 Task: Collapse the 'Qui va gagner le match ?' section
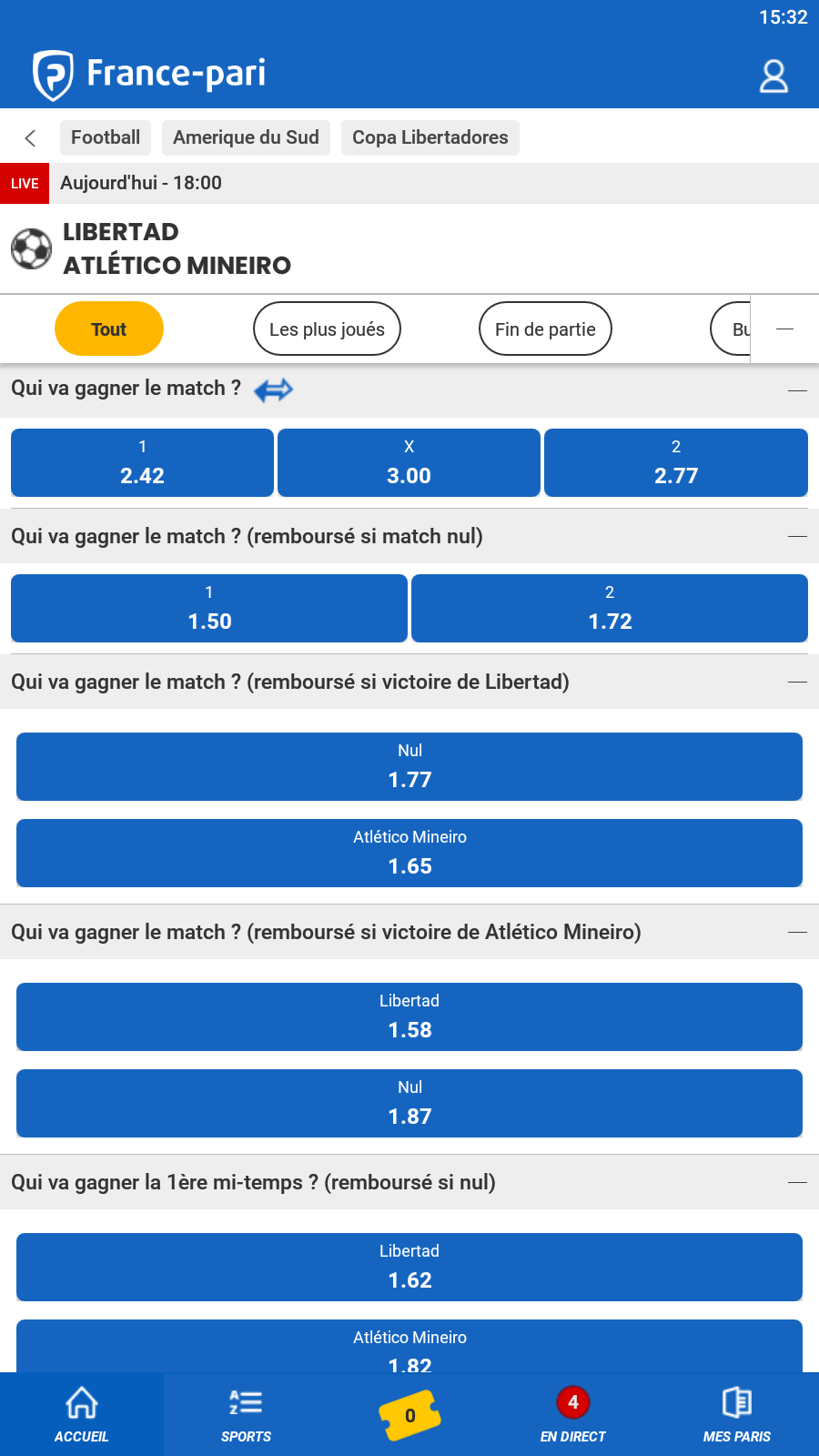coord(797,390)
